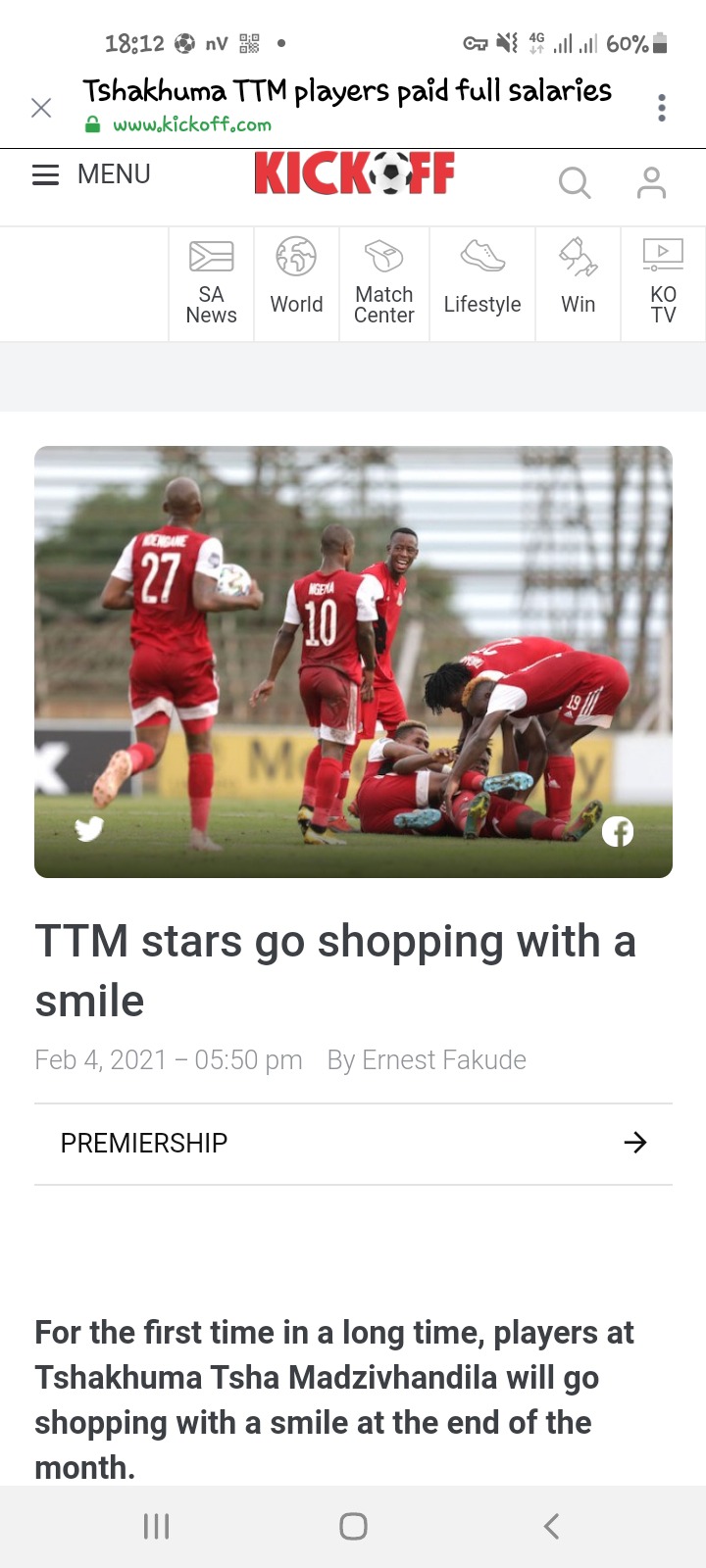706x1568 pixels.
Task: Share article via Facebook icon
Action: tap(618, 832)
